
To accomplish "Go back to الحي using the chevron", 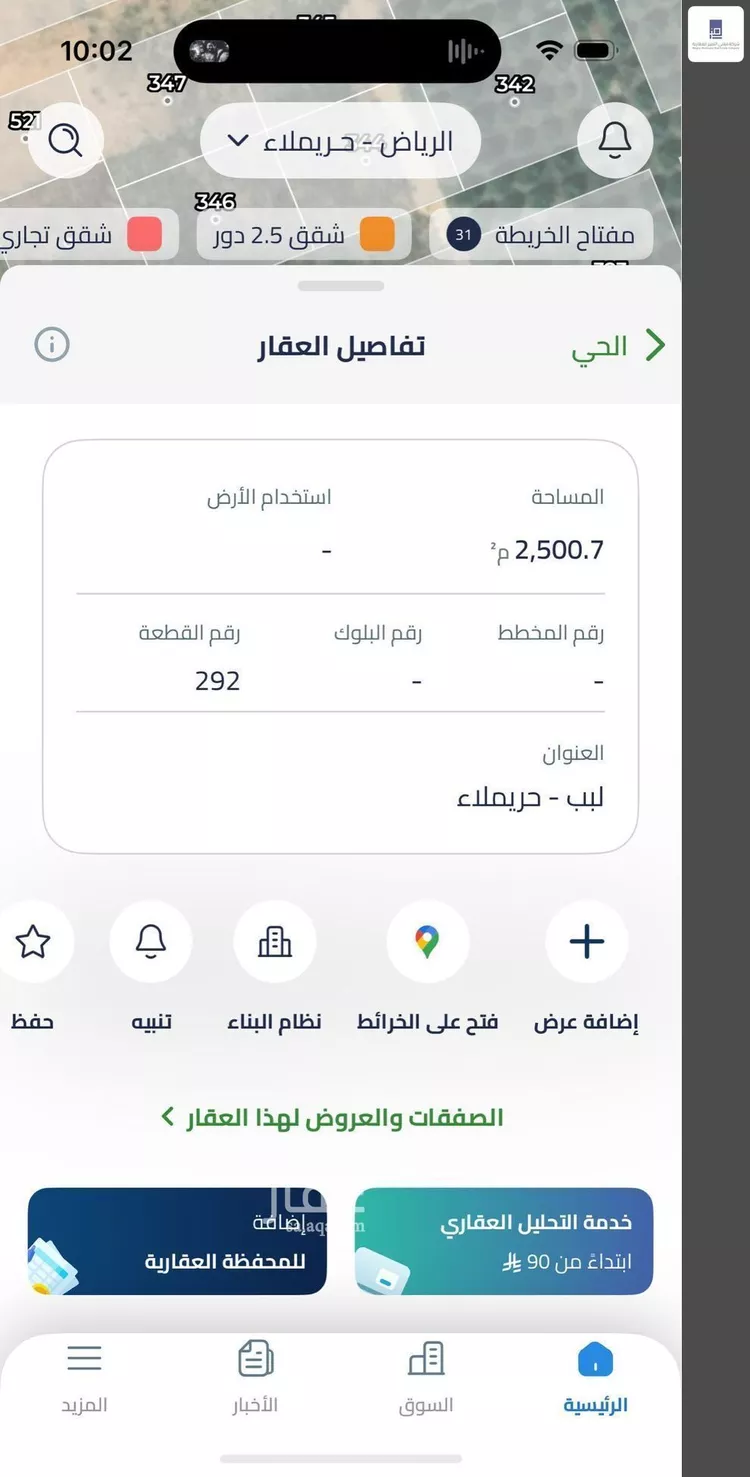I will 655,344.
